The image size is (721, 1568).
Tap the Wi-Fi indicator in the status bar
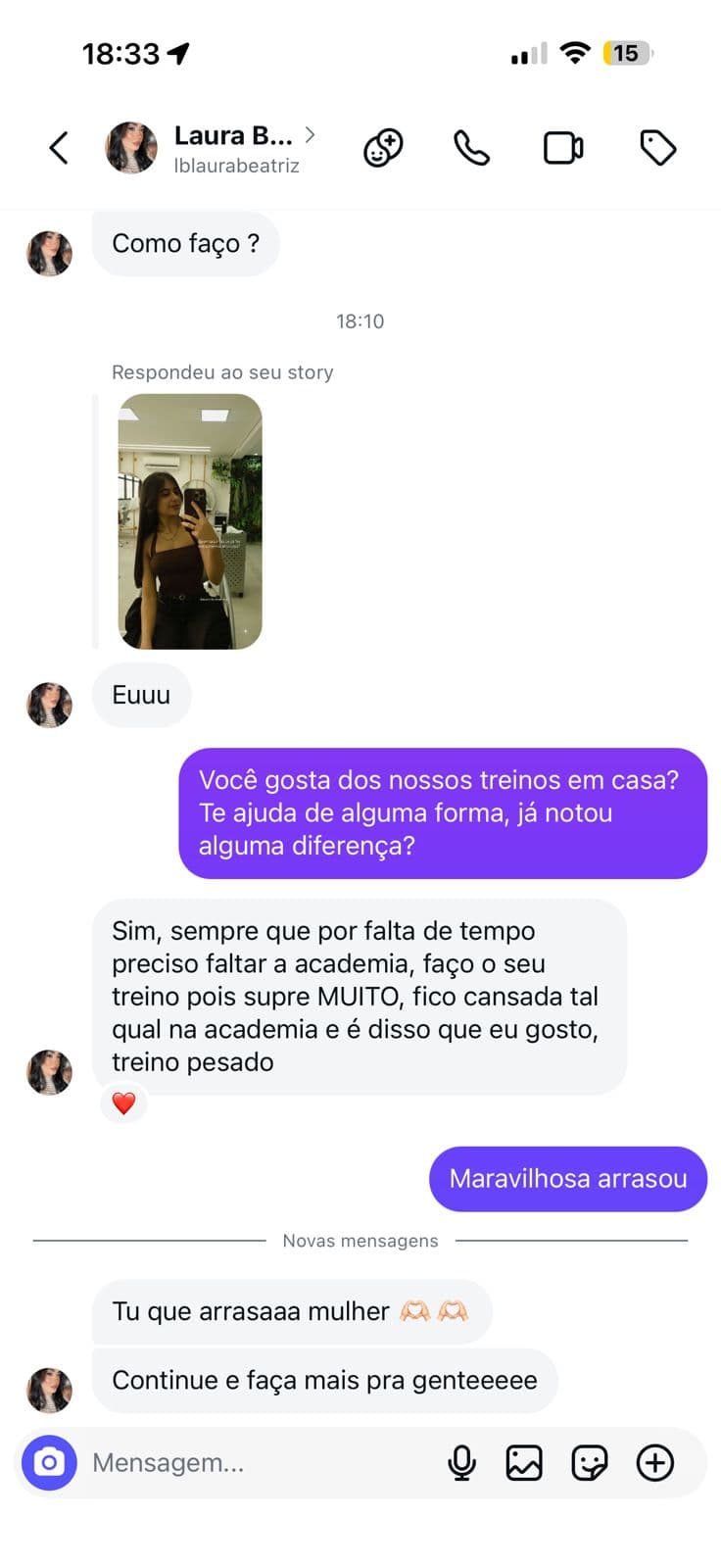[x=576, y=53]
